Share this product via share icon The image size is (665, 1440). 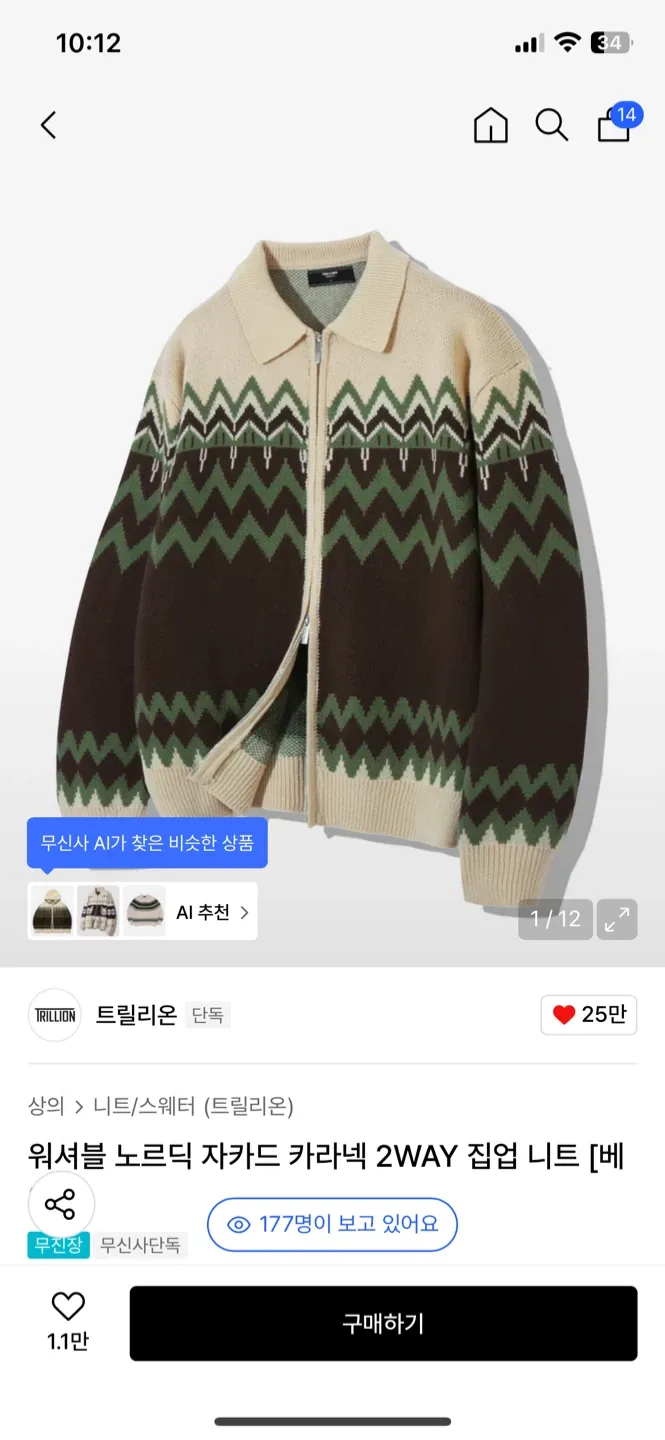point(61,1204)
